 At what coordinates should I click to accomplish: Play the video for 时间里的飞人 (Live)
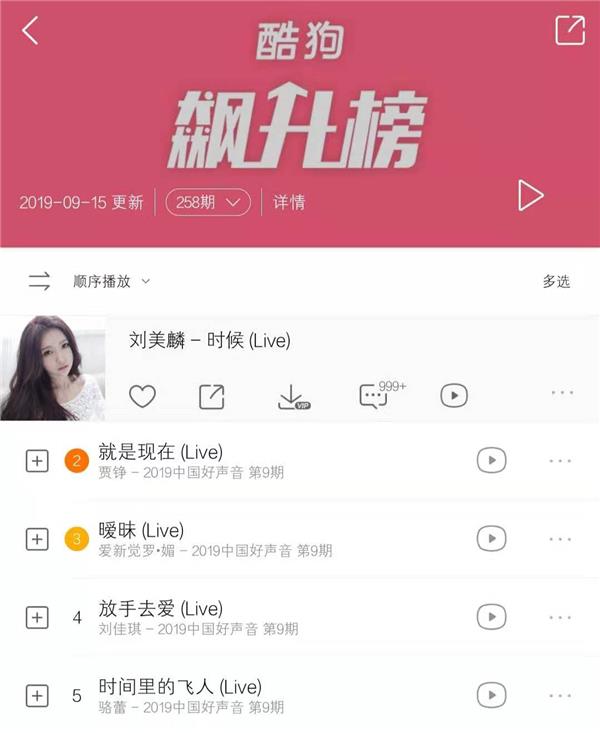click(x=490, y=695)
